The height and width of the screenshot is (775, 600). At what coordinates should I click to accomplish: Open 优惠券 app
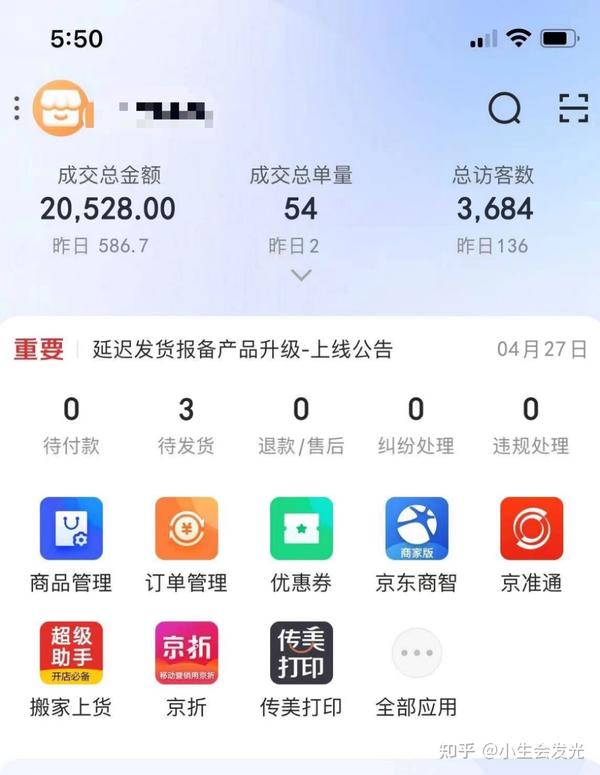(301, 543)
